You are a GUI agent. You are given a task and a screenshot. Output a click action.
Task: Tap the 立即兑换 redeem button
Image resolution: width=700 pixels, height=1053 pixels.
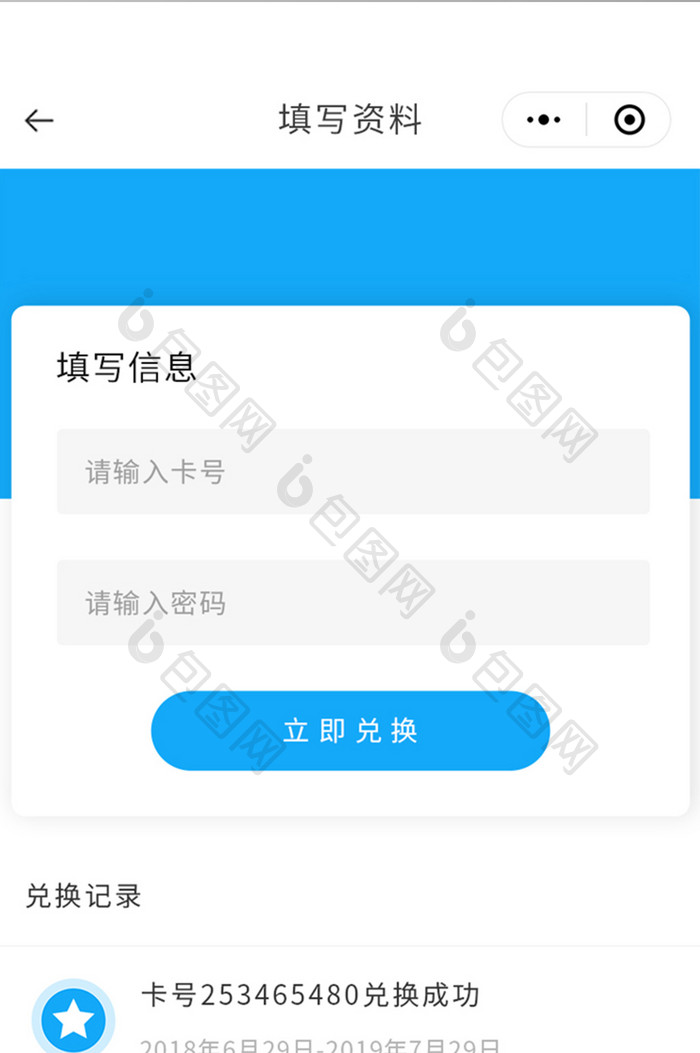click(350, 731)
